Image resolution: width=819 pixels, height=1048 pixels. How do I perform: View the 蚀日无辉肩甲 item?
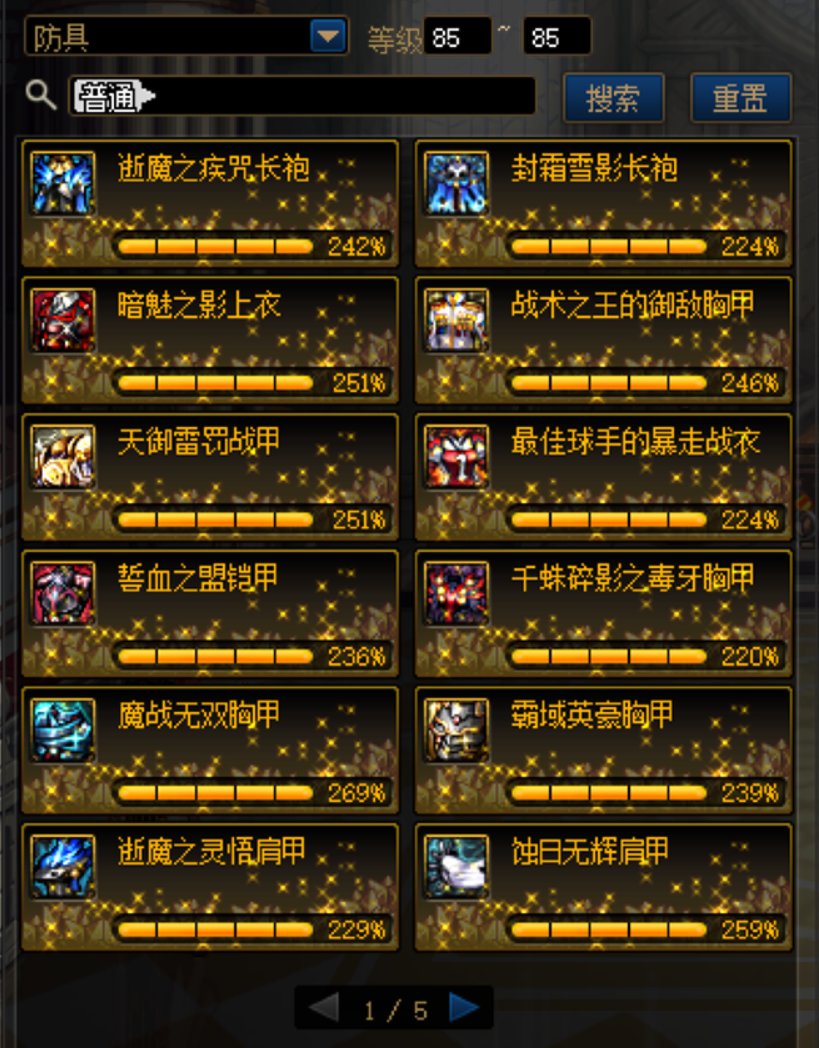pos(603,888)
